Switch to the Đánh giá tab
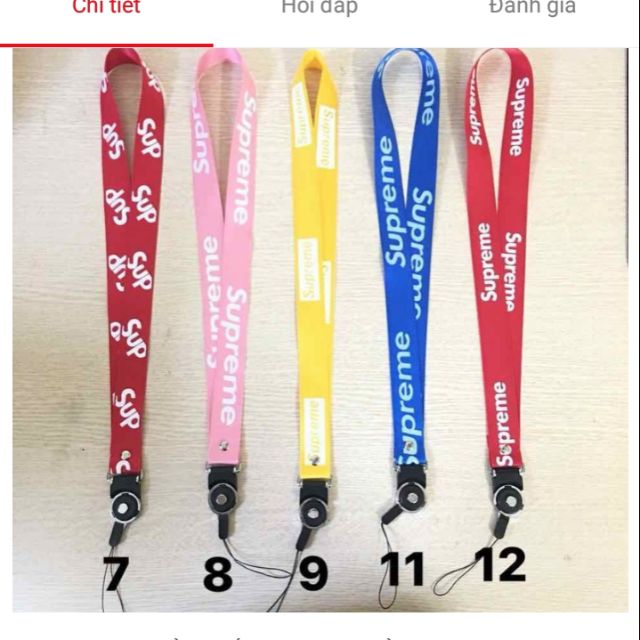 [x=532, y=10]
